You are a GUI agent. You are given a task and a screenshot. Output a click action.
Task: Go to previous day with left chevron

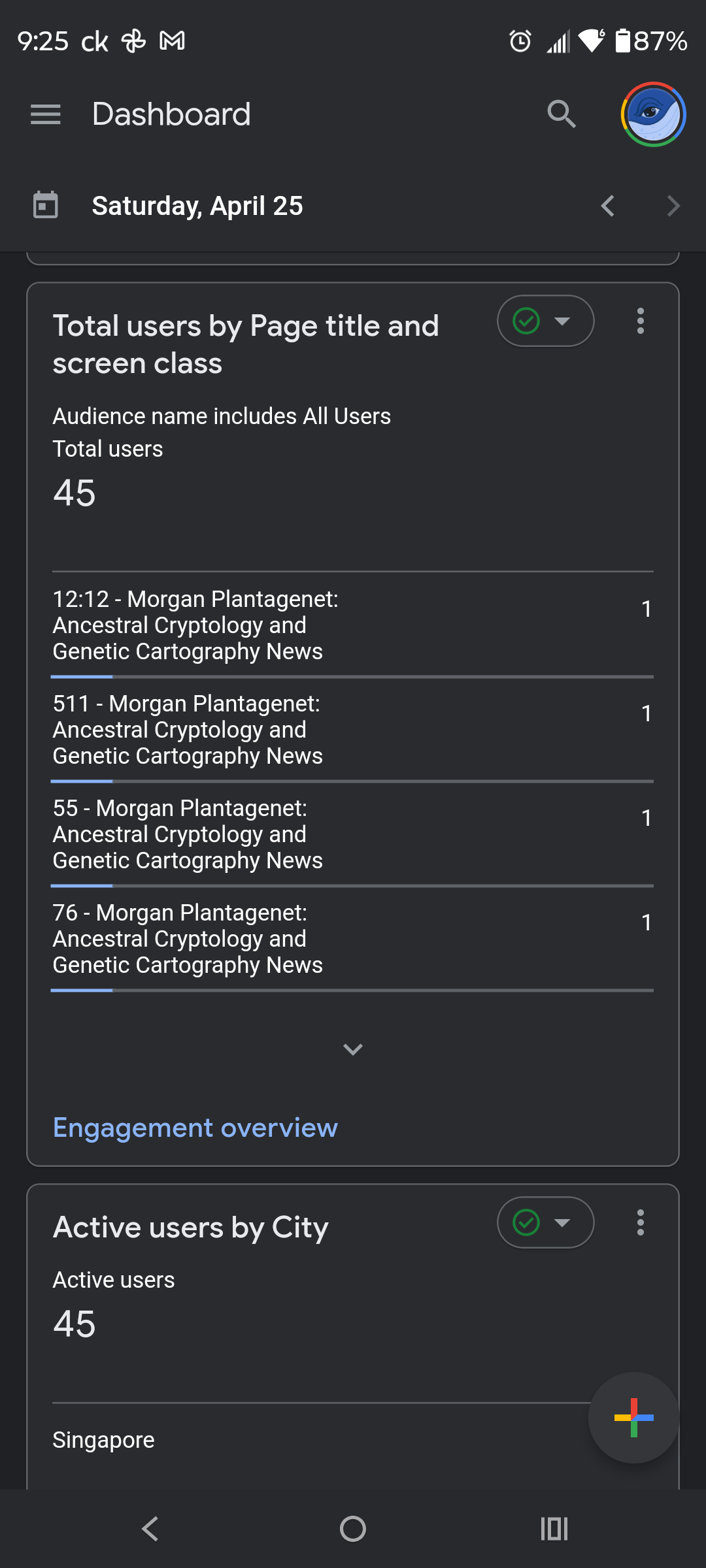pyautogui.click(x=607, y=205)
